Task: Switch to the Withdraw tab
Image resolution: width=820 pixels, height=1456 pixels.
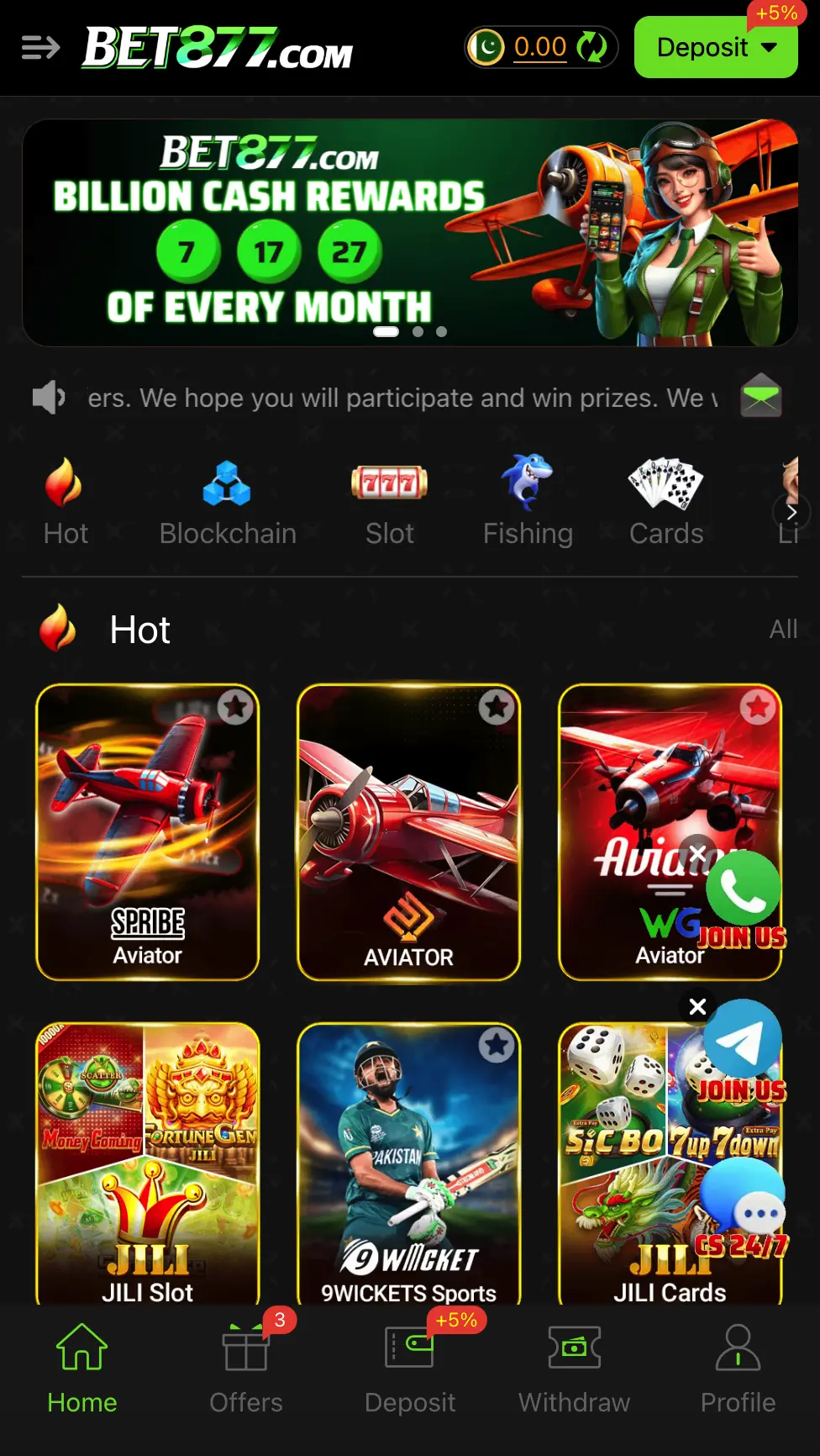Action: [574, 1367]
